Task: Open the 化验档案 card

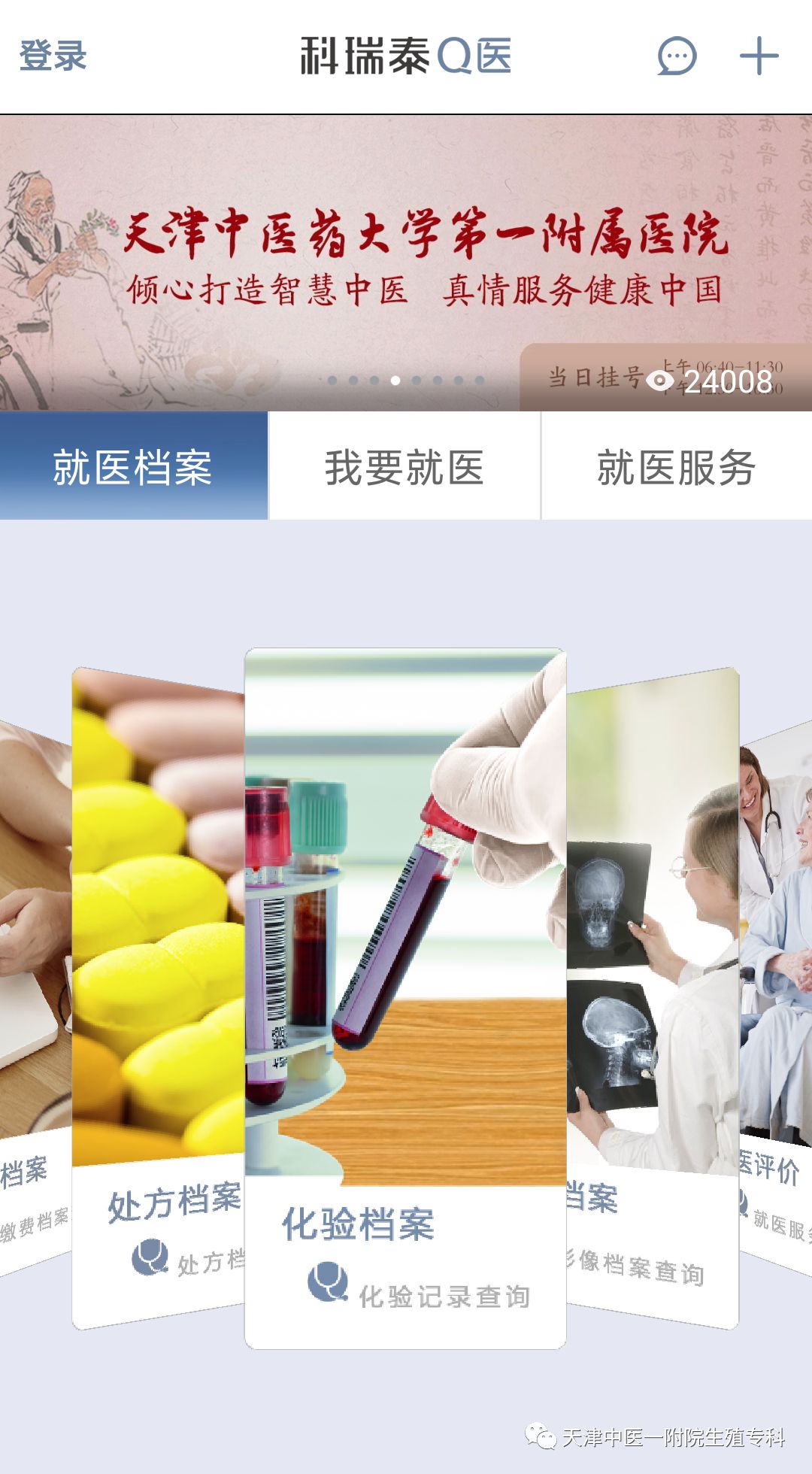Action: click(405, 993)
